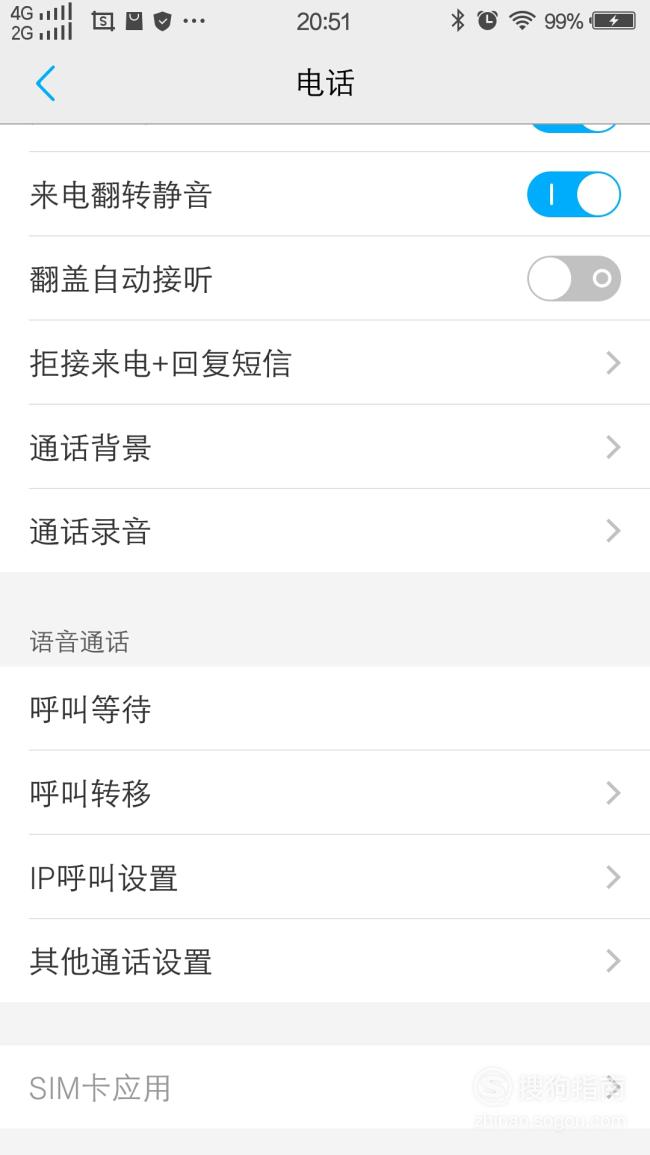650x1155 pixels.
Task: Open 其他通话设置
Action: coord(325,961)
